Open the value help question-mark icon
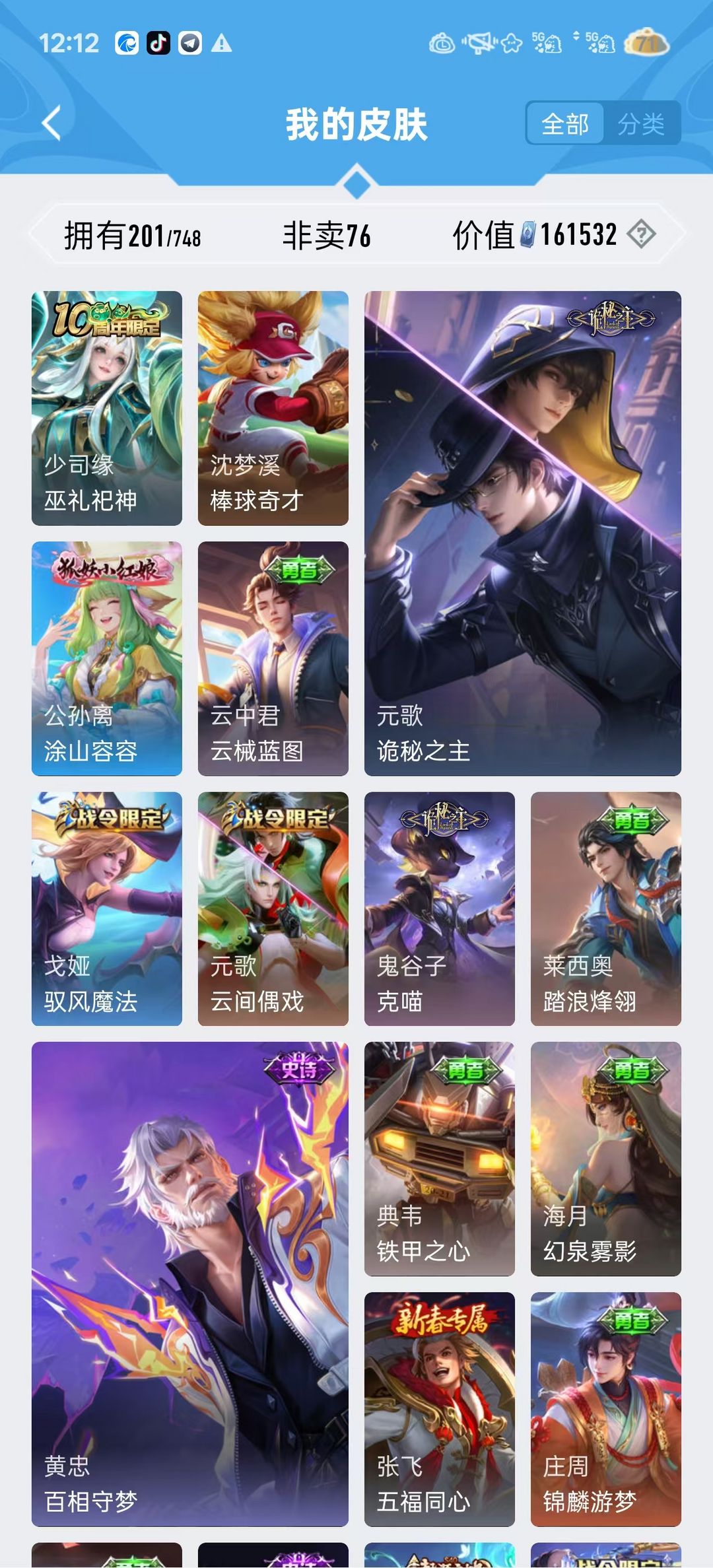The width and height of the screenshot is (713, 1568). [x=641, y=234]
